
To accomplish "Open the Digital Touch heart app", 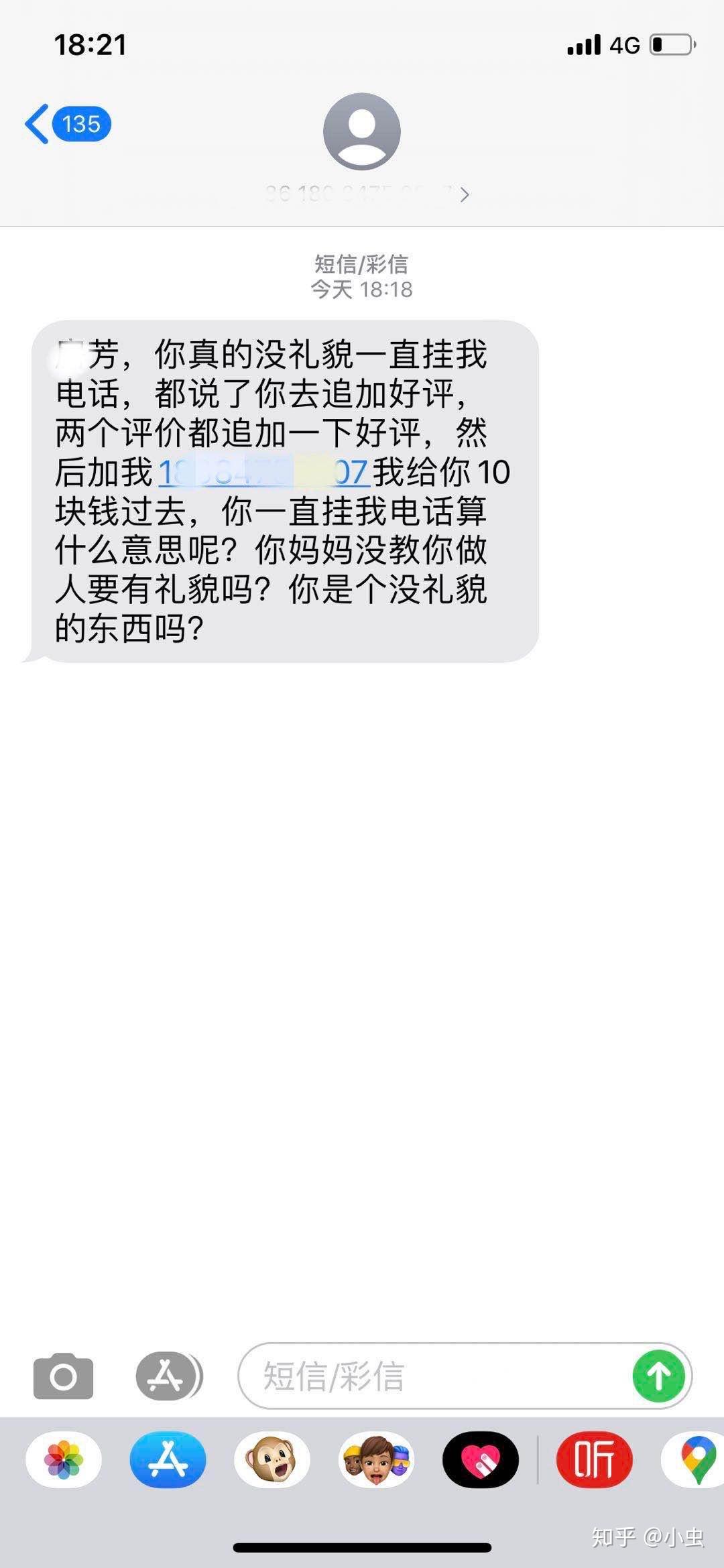I will [x=481, y=1459].
